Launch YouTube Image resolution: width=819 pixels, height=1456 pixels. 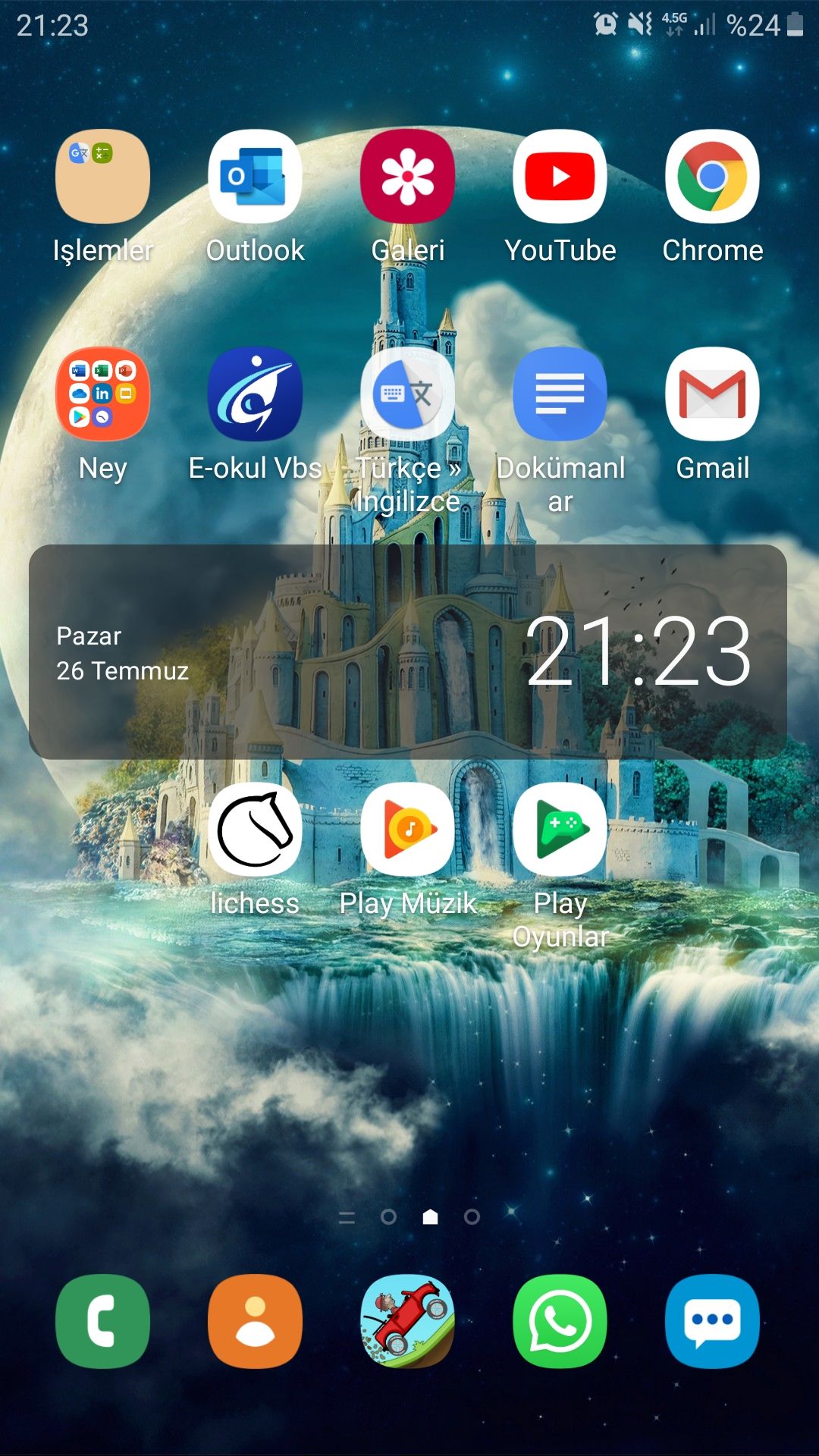560,177
